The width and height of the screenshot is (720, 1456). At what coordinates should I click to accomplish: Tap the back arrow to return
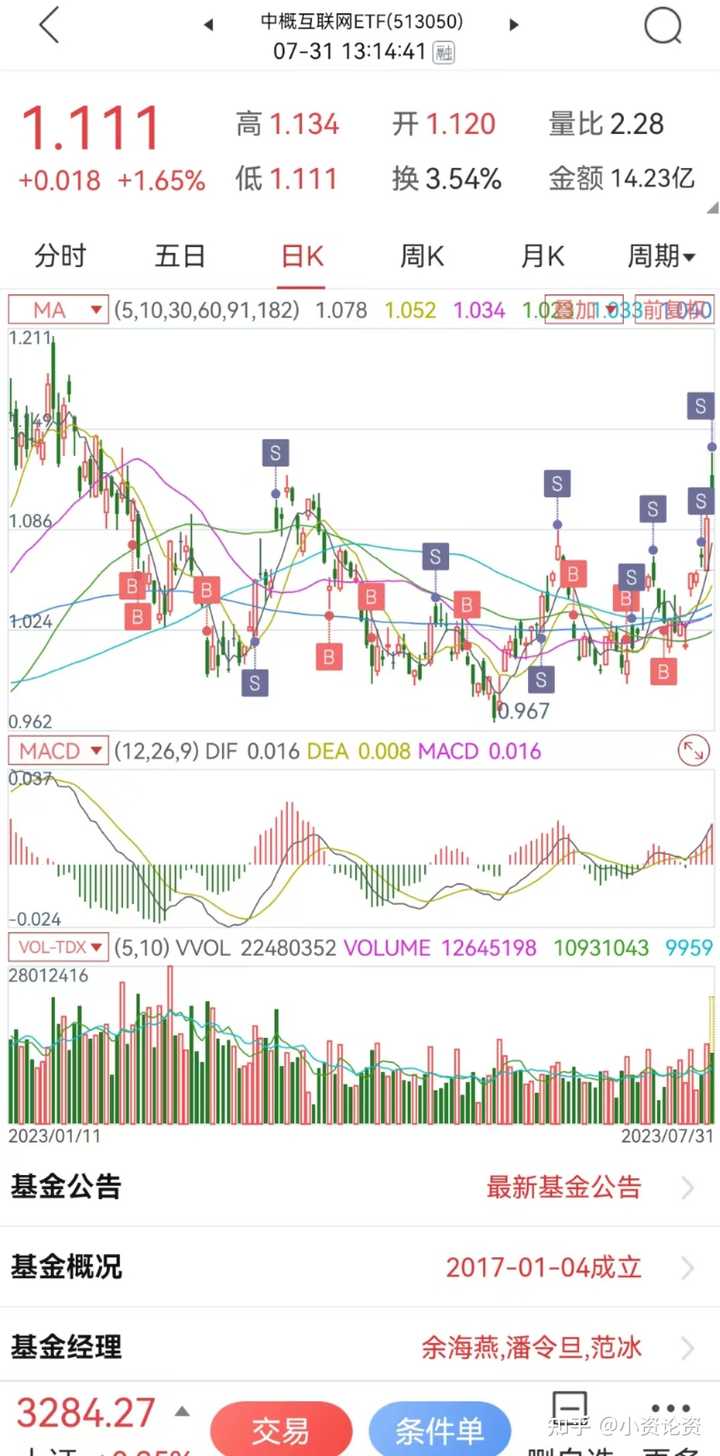[48, 24]
